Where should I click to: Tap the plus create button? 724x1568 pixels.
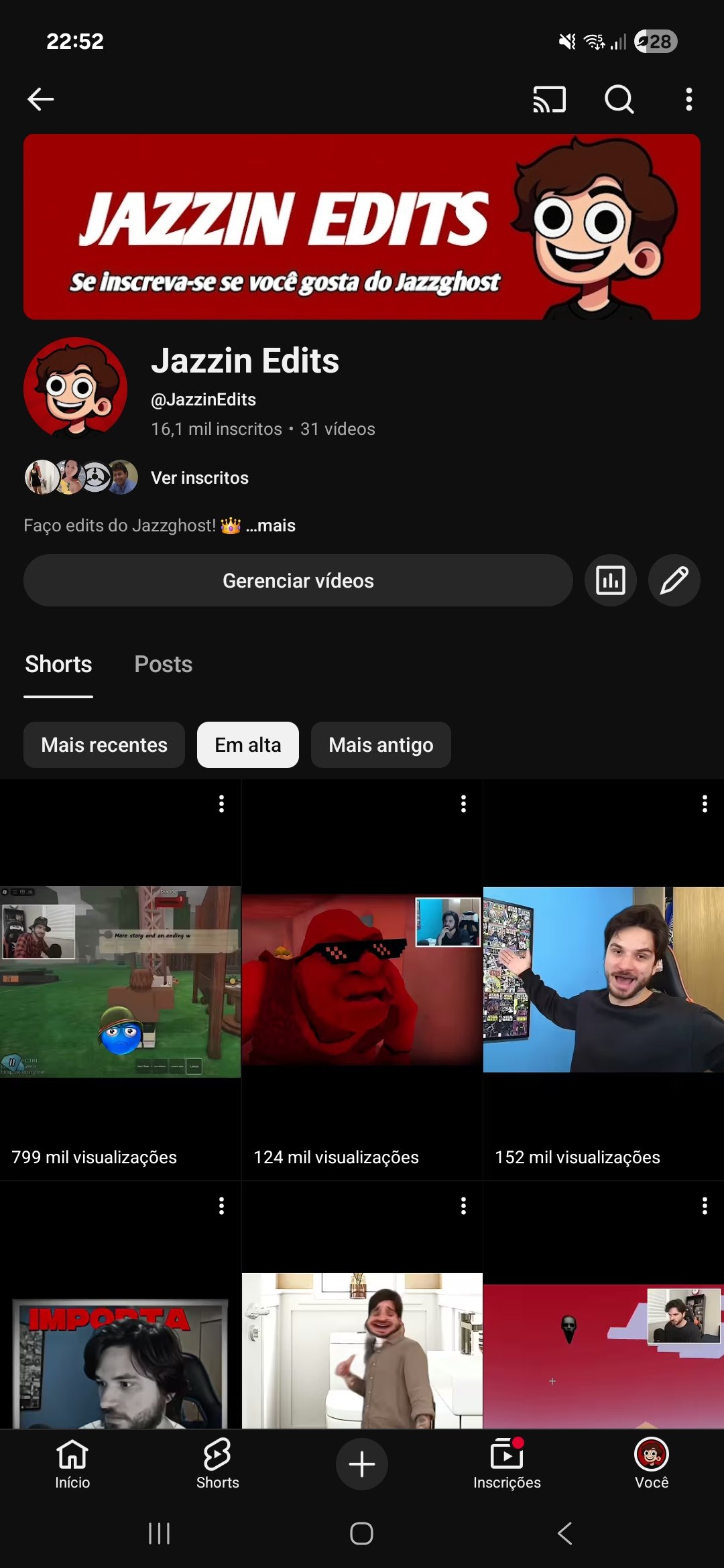tap(362, 1464)
